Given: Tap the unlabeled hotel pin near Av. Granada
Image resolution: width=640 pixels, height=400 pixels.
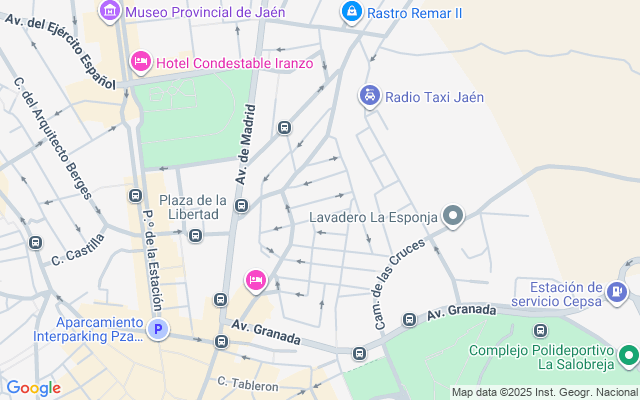Looking at the screenshot, I should [255, 281].
